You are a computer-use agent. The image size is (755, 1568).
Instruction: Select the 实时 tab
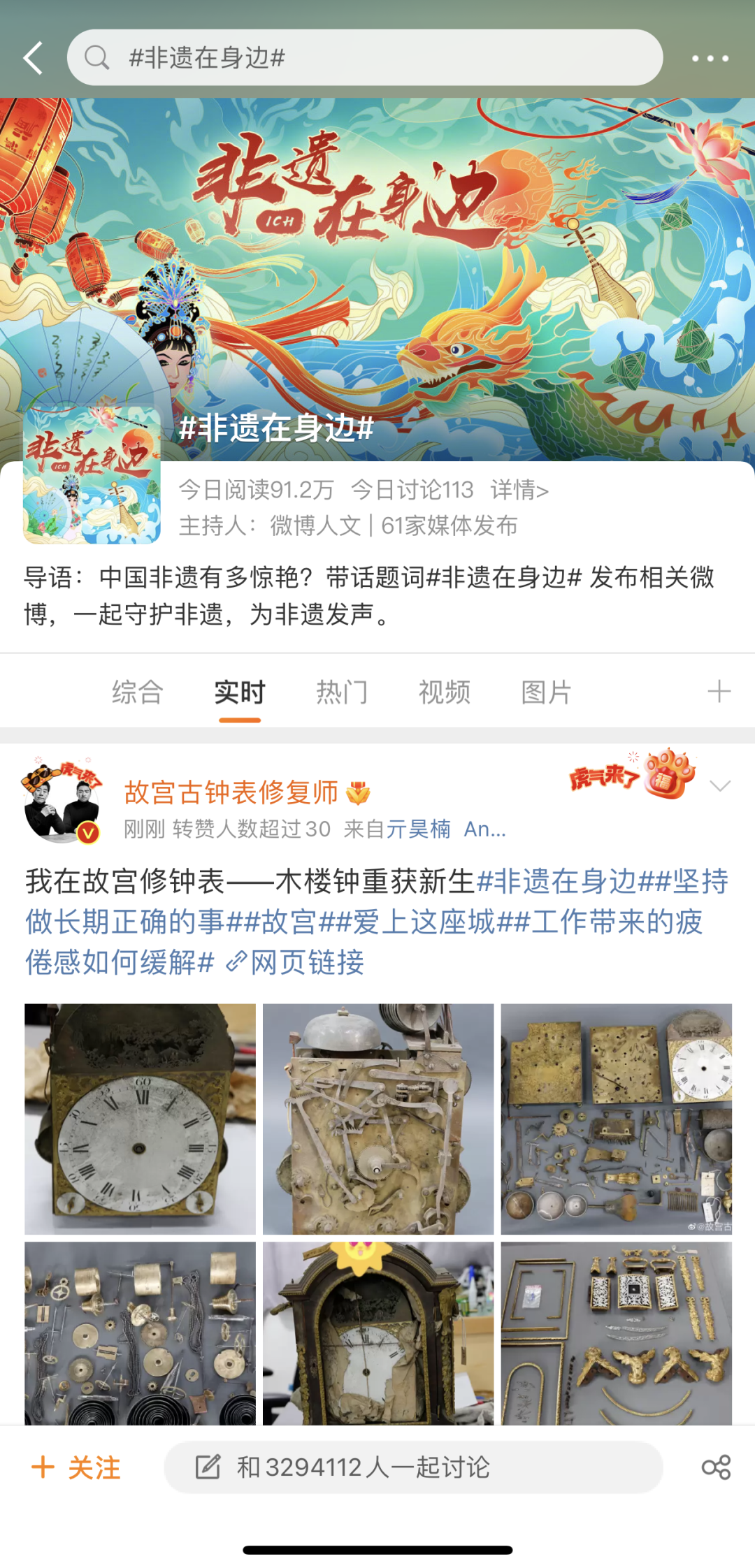pos(239,692)
